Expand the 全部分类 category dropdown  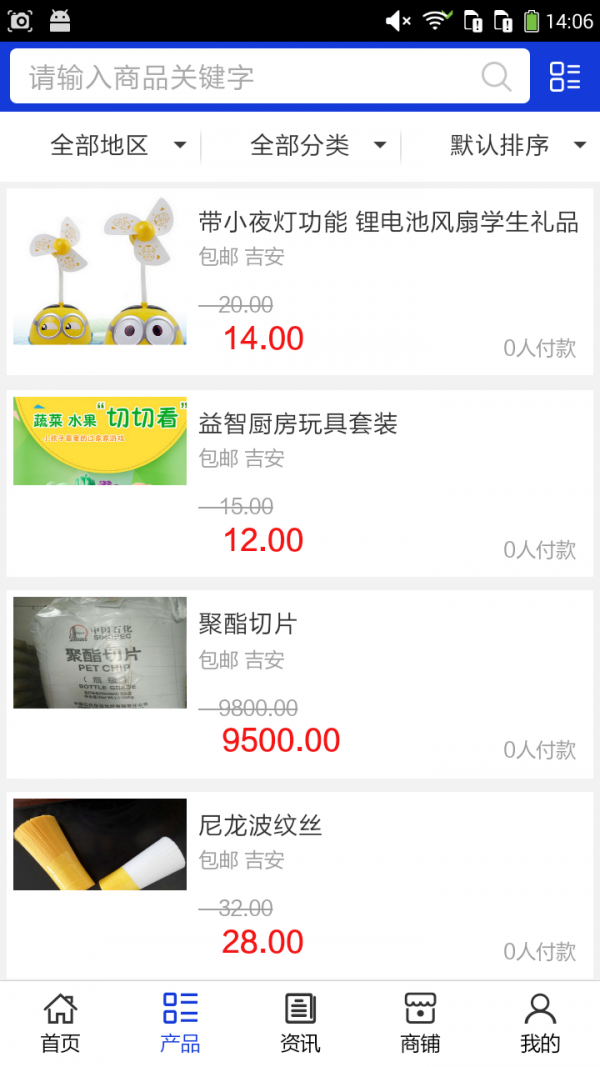click(x=318, y=146)
